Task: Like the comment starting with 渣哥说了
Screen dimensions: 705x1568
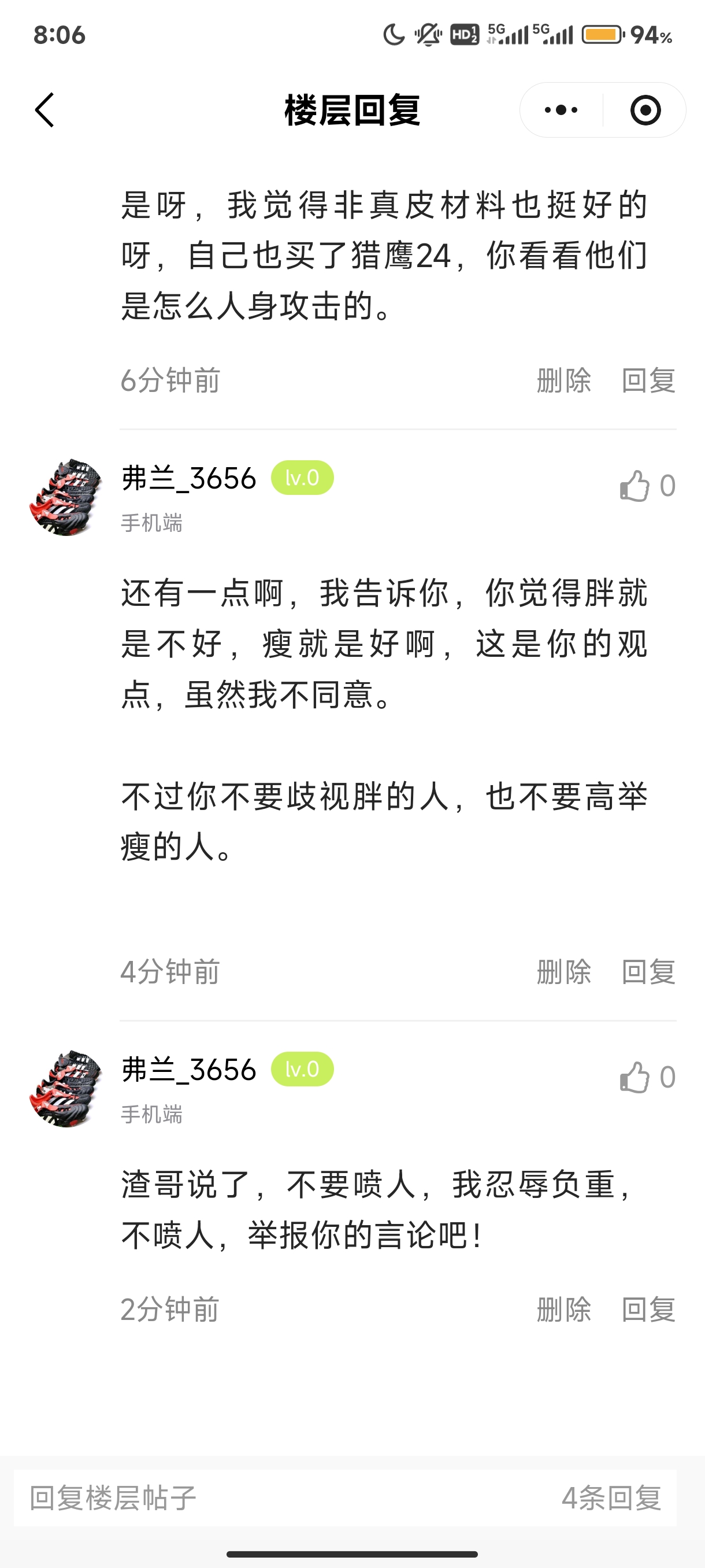Action: [x=634, y=1077]
